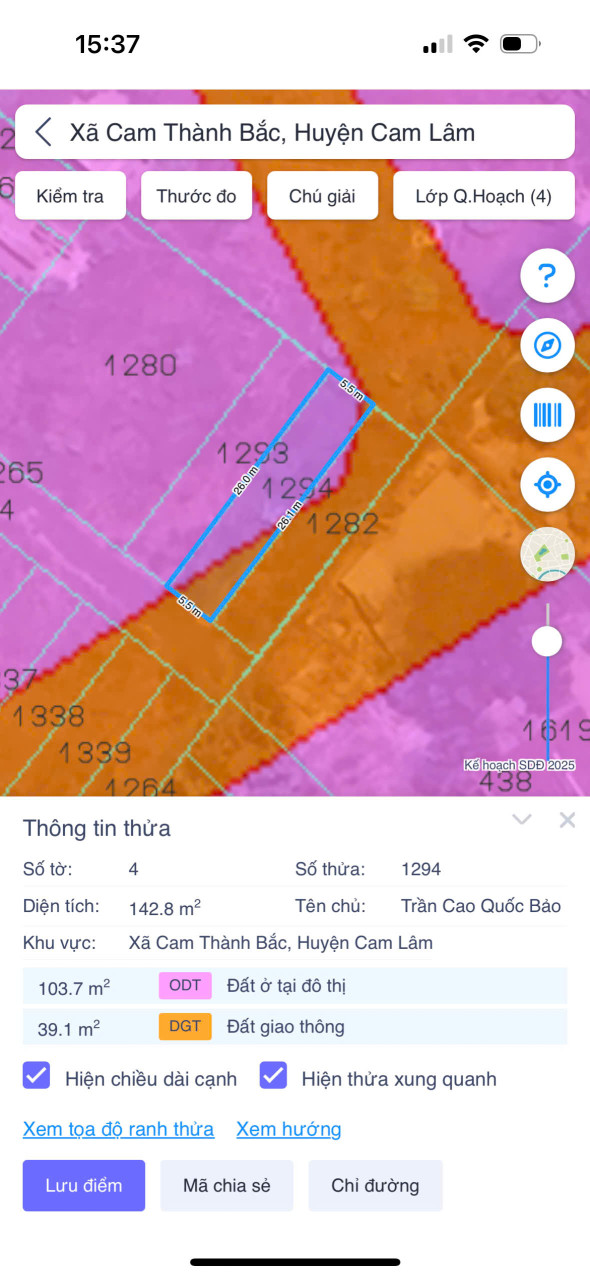Open the barcode scanner button
The width and height of the screenshot is (590, 1278).
pyautogui.click(x=547, y=415)
